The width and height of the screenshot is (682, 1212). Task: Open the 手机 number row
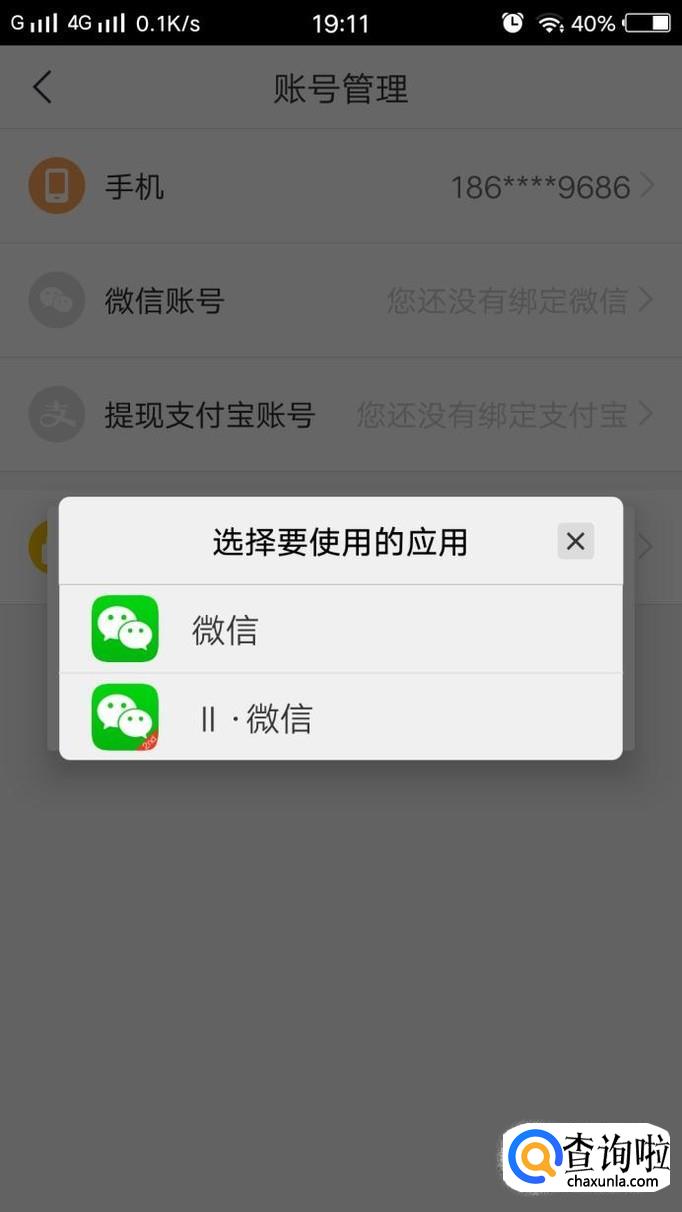(x=340, y=187)
